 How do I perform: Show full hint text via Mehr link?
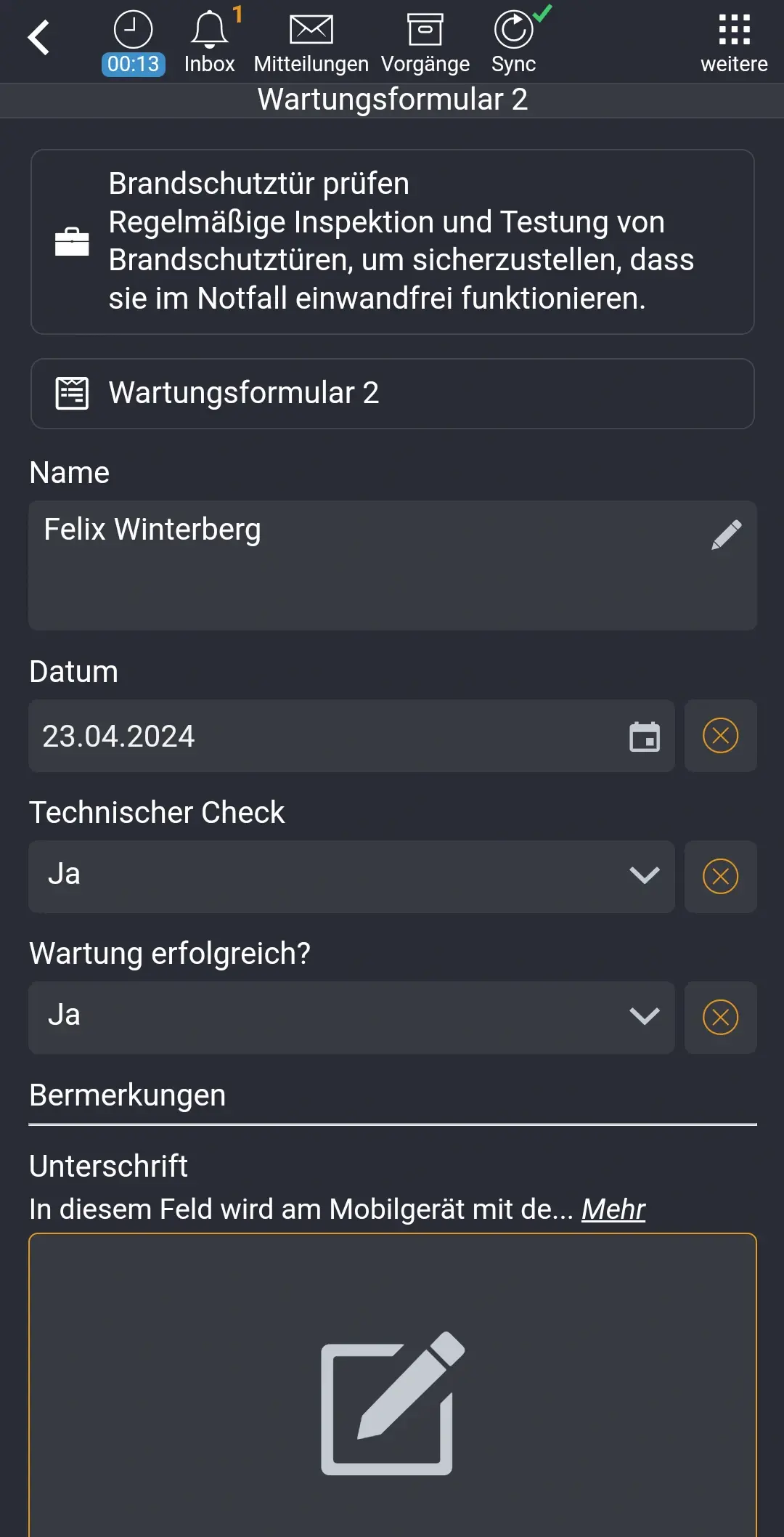[x=613, y=1208]
